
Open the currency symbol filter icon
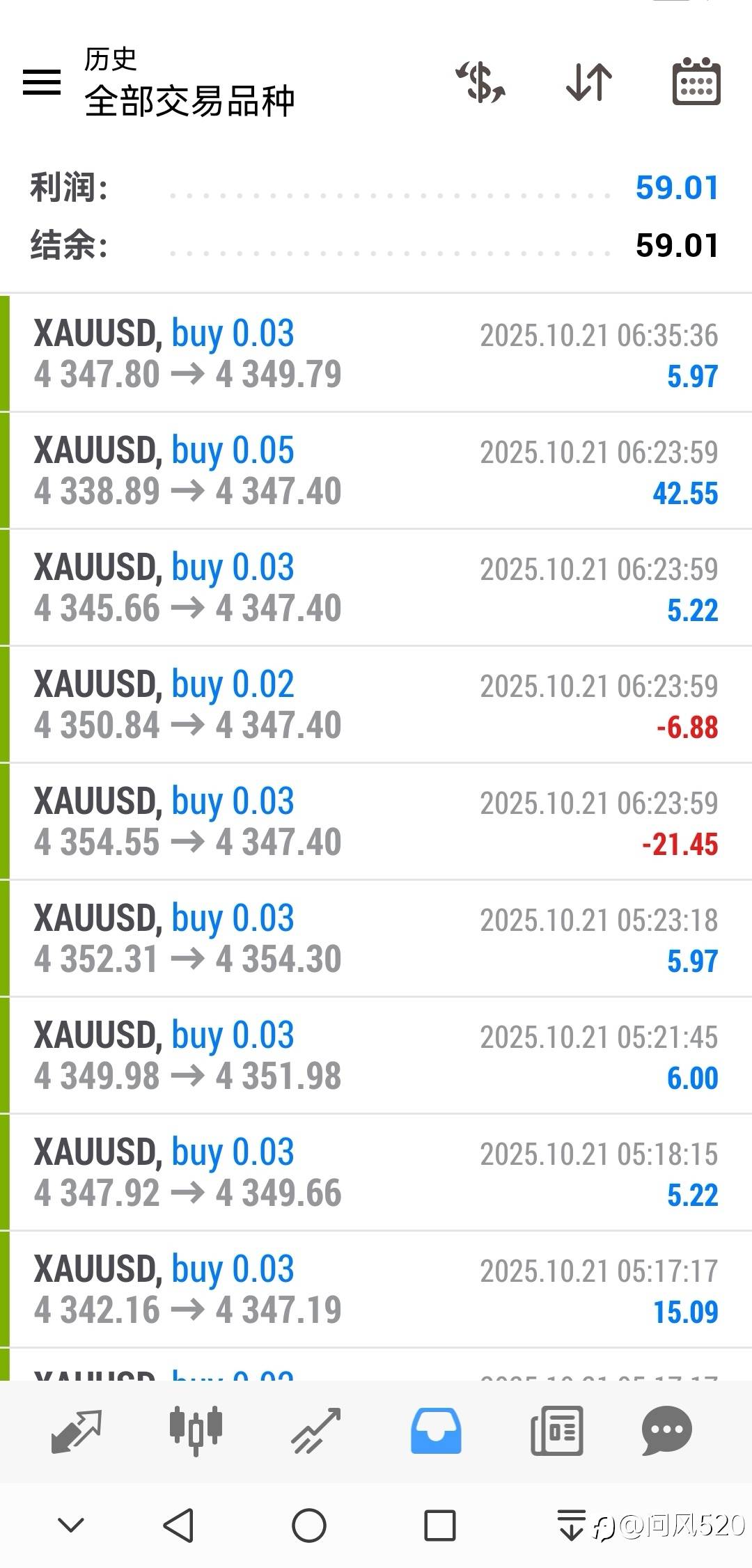480,82
